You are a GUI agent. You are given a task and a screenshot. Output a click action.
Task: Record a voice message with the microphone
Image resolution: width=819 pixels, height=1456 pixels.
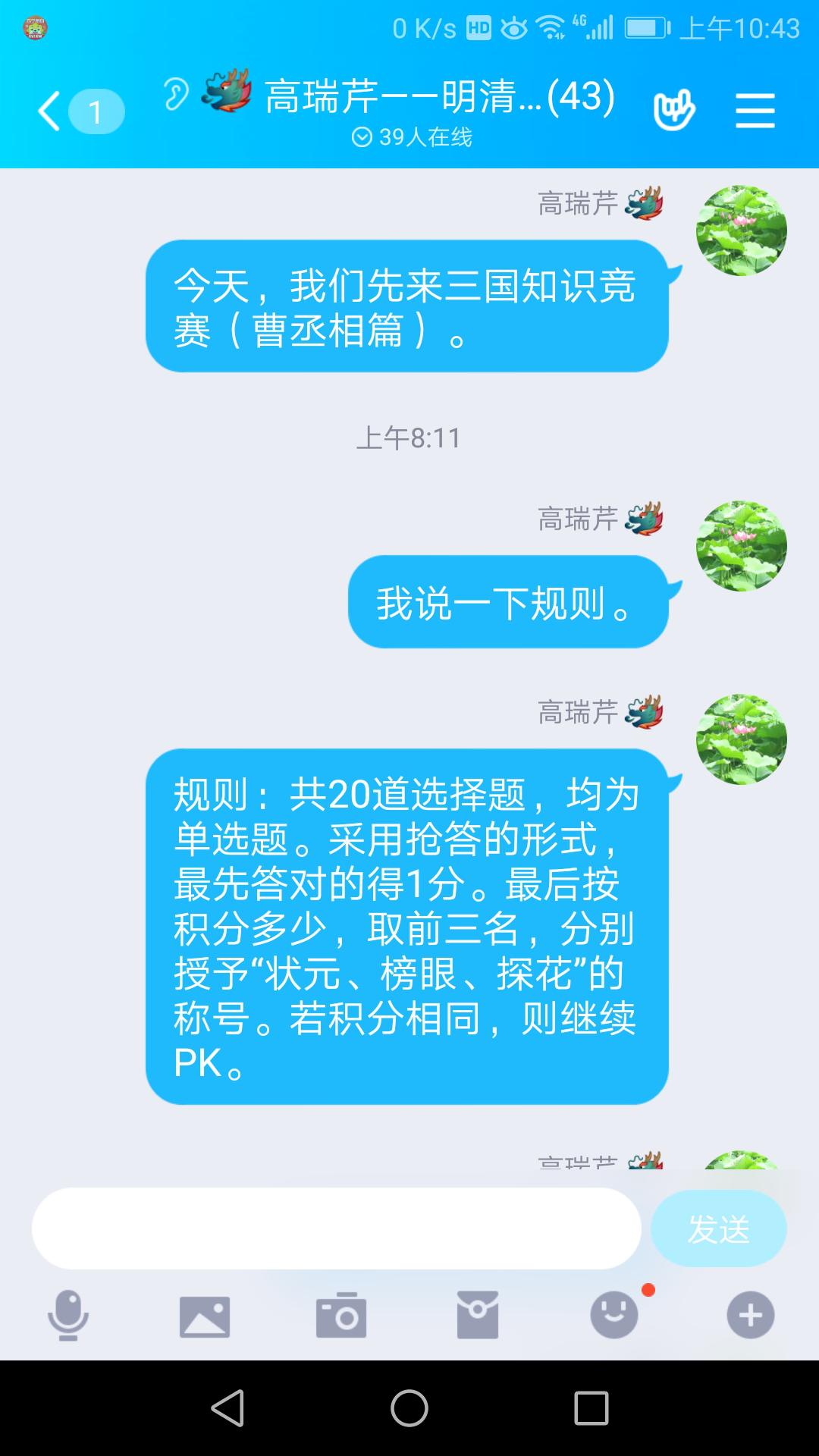68,1314
